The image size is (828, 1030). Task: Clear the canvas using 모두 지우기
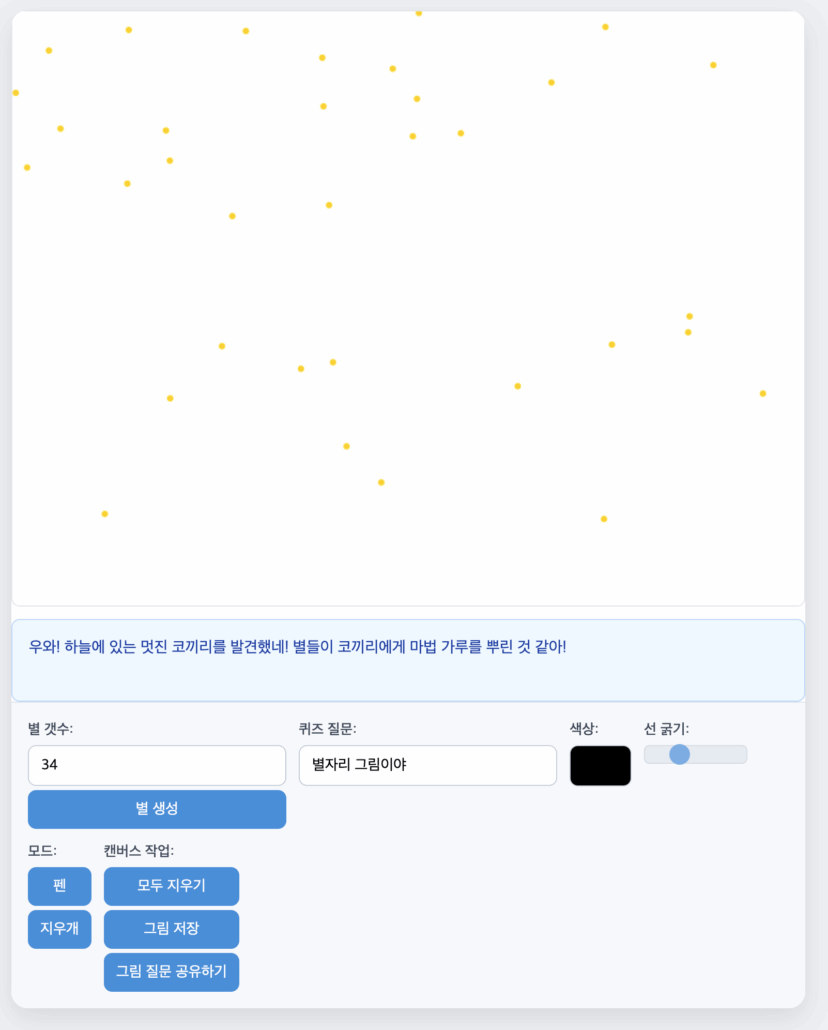171,886
